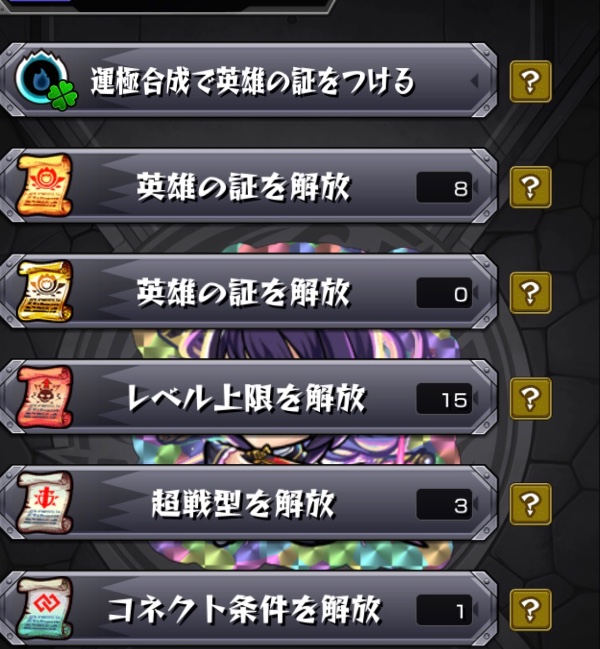View help for レベル上限を解放
Viewport: 600px width, 649px height.
pos(530,399)
